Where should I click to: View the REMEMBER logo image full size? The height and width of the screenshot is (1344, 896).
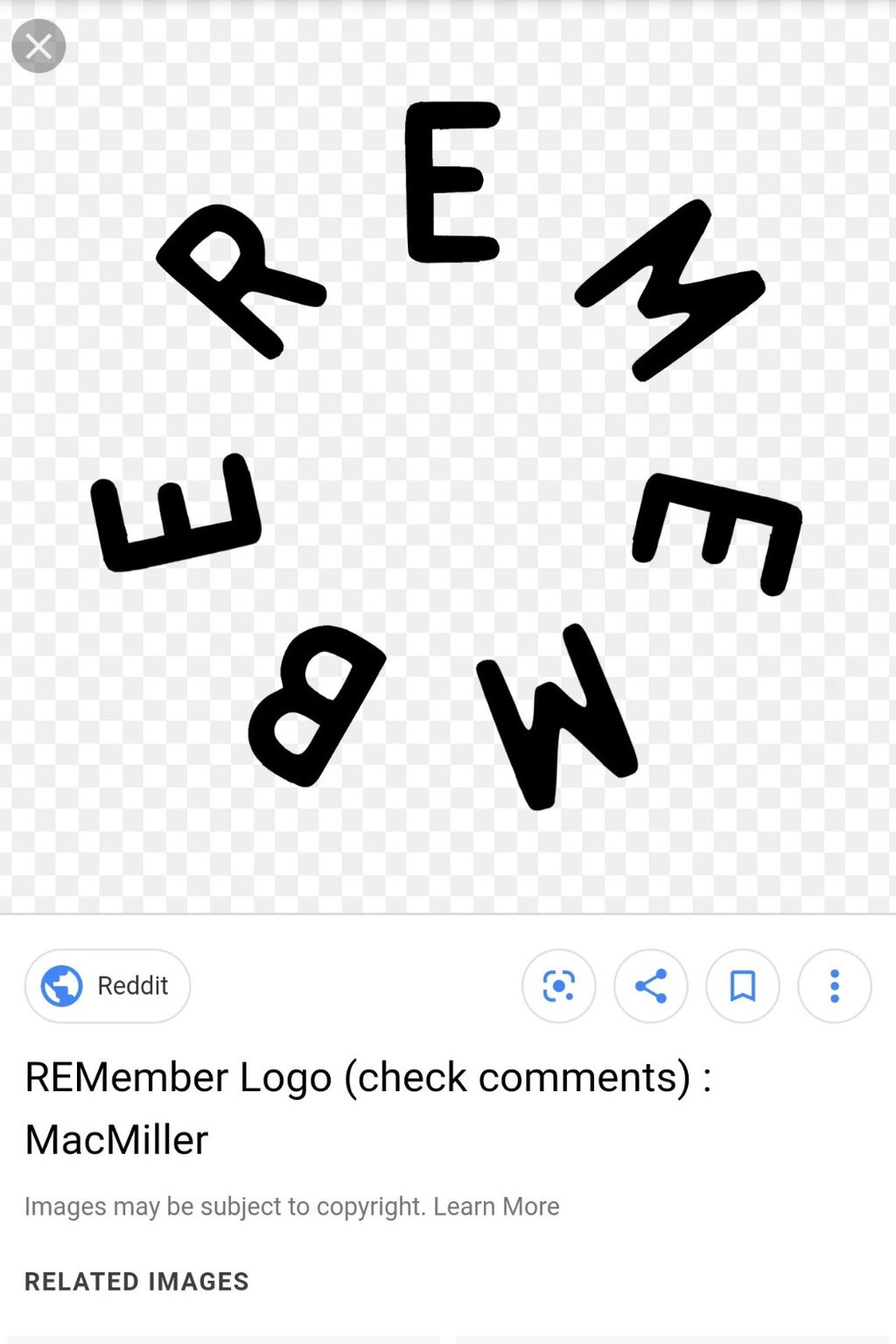[x=448, y=457]
